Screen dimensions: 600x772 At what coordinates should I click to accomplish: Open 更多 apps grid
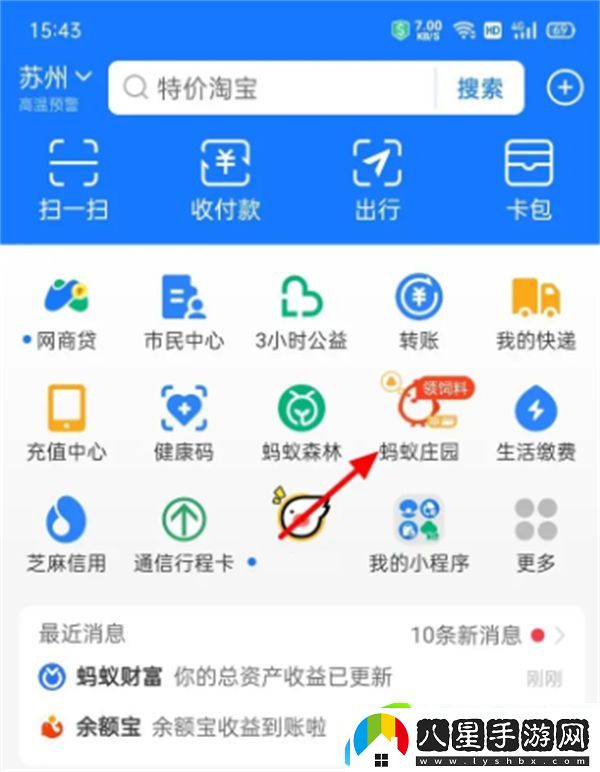click(x=536, y=534)
